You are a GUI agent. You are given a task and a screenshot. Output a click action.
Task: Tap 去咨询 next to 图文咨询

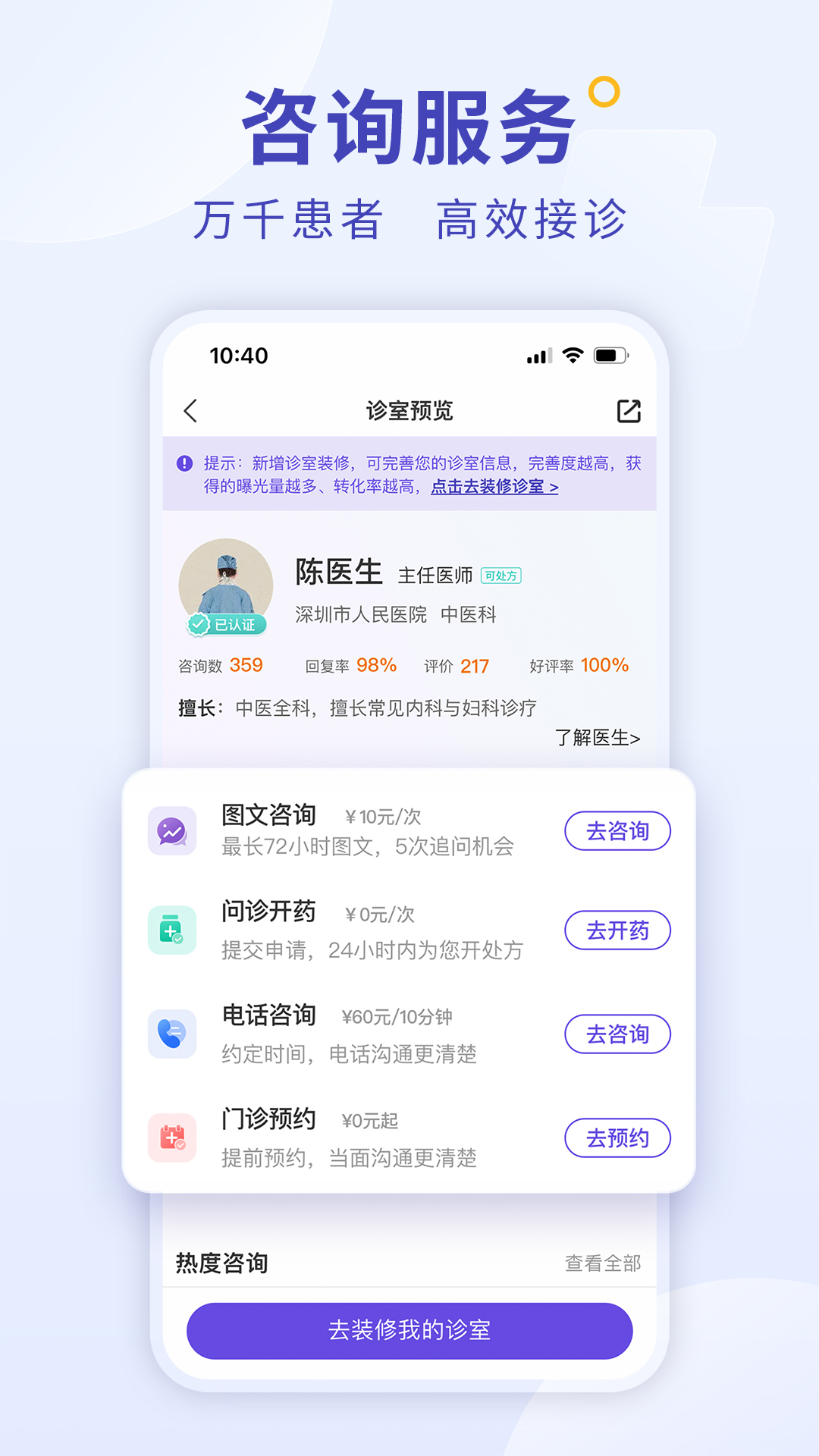coord(617,831)
